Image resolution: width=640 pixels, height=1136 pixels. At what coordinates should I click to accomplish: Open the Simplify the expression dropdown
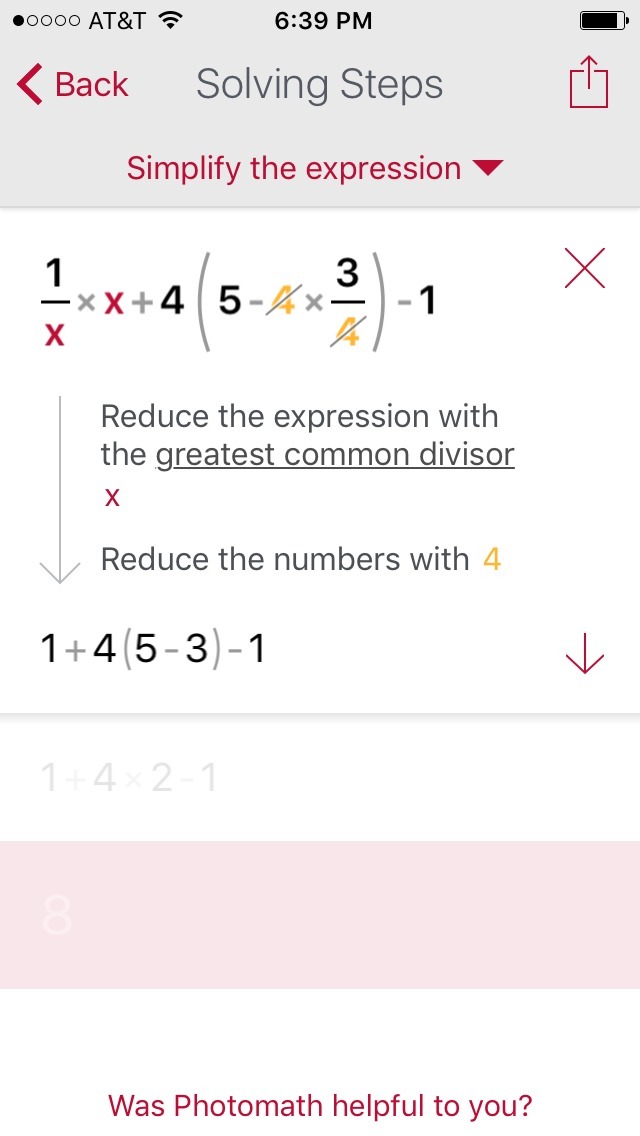(315, 168)
